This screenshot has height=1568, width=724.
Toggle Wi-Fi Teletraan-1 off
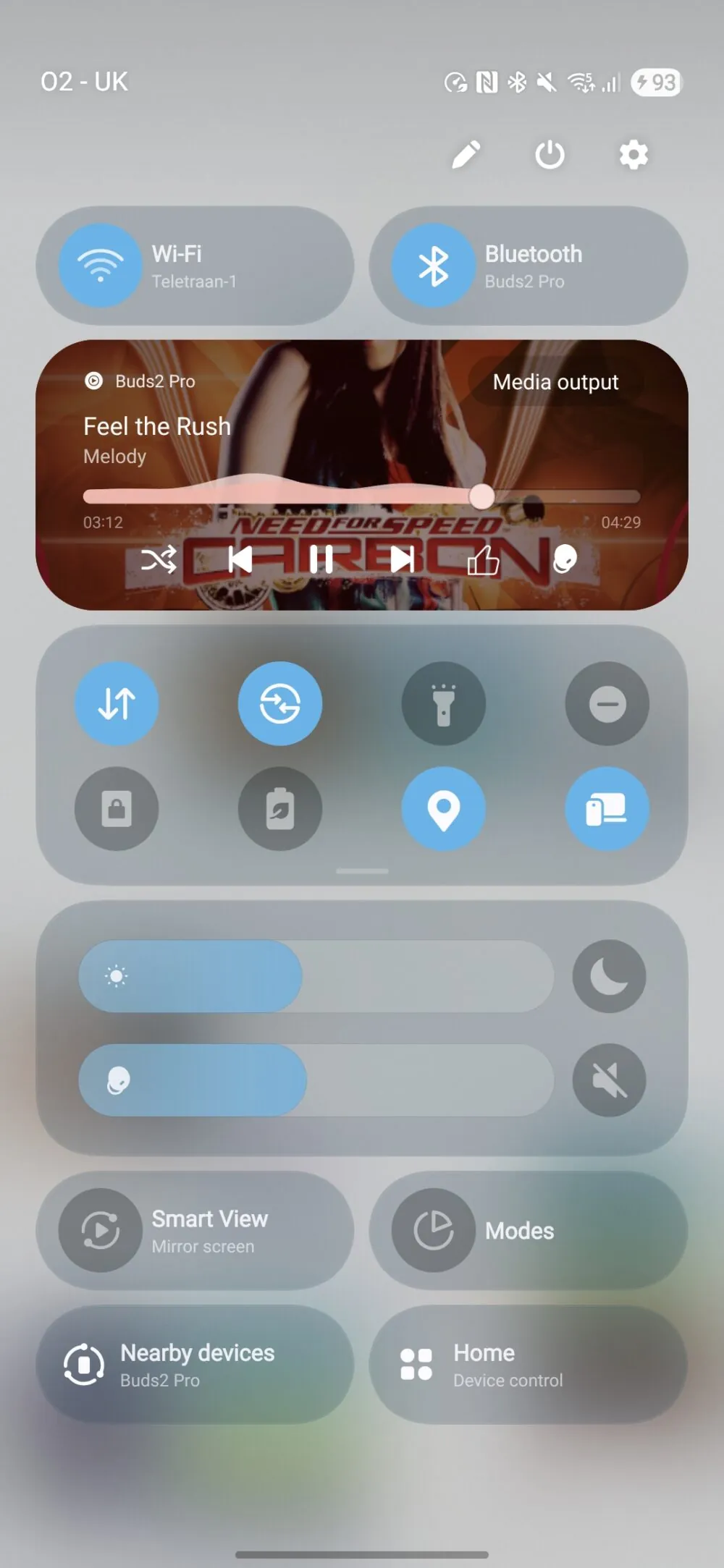click(101, 266)
